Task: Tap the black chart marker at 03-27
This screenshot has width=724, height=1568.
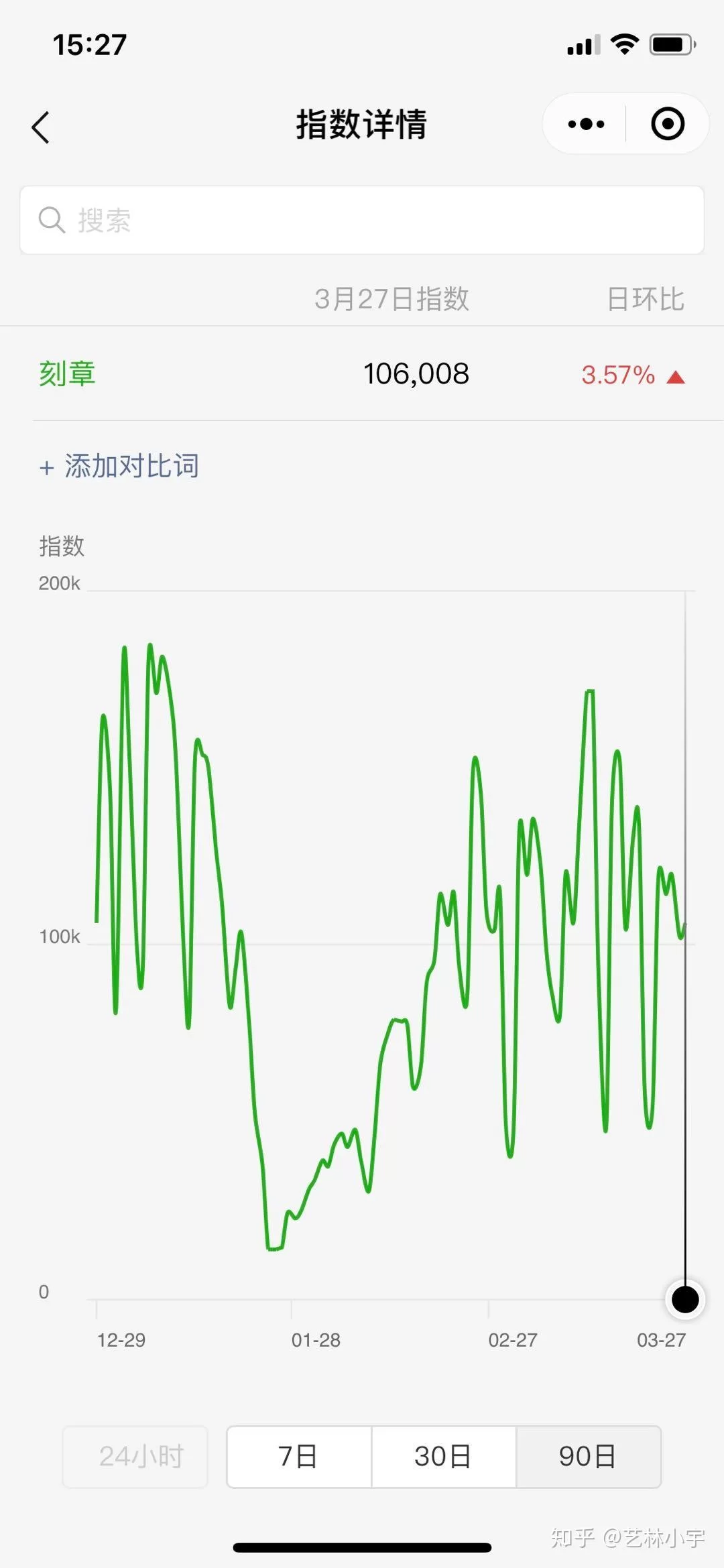Action: (x=685, y=1299)
